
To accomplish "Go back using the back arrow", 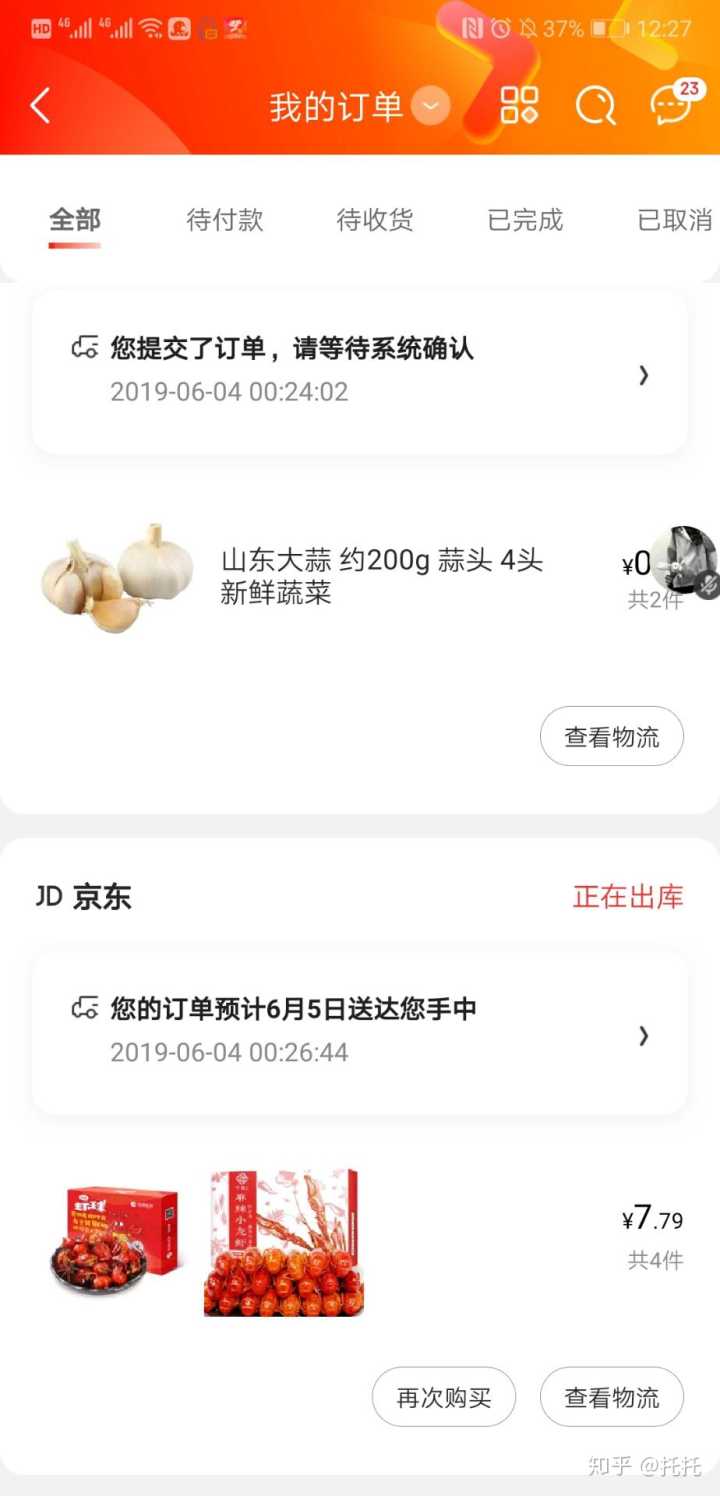I will pos(40,105).
